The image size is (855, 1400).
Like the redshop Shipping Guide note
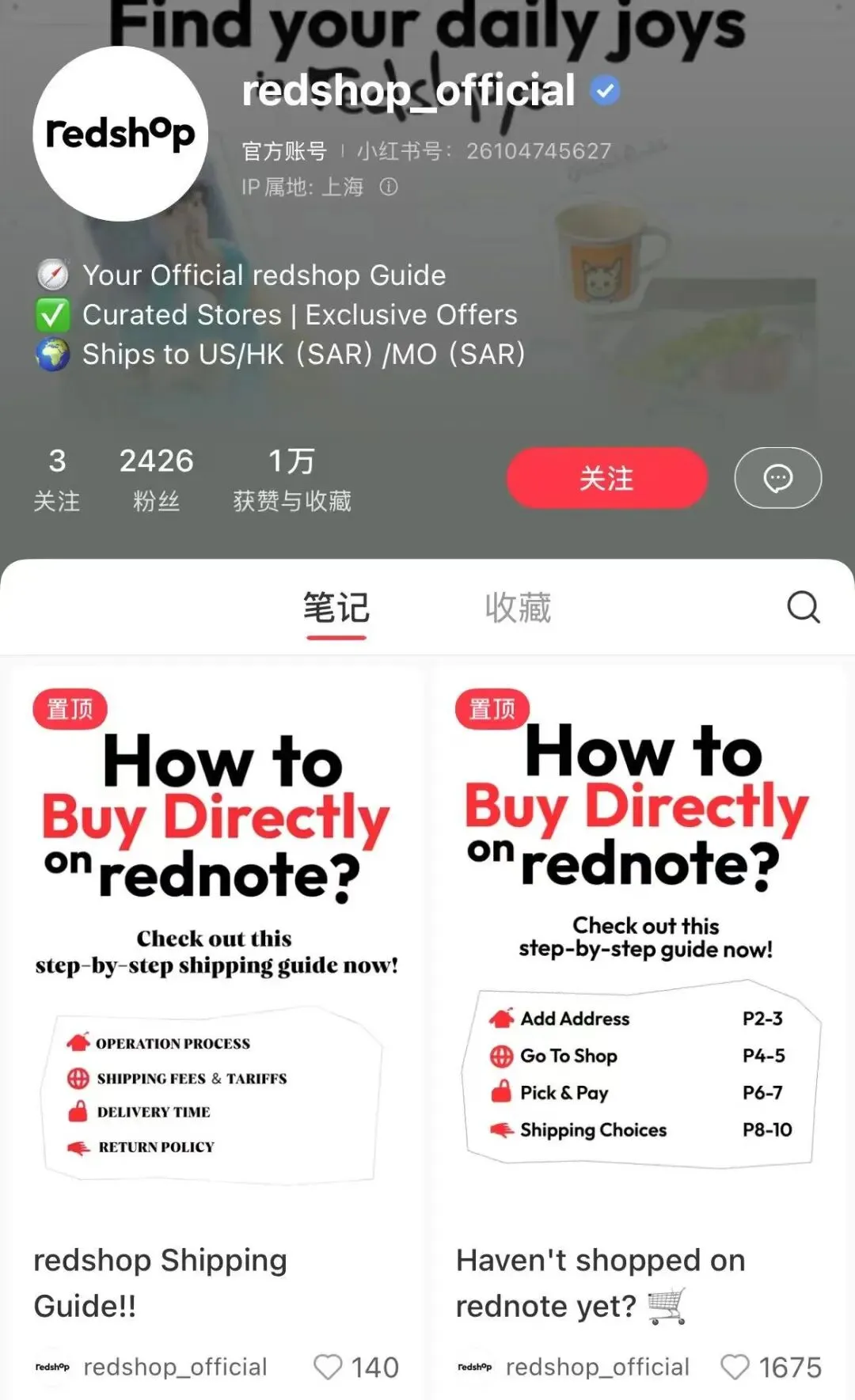click(x=328, y=1367)
